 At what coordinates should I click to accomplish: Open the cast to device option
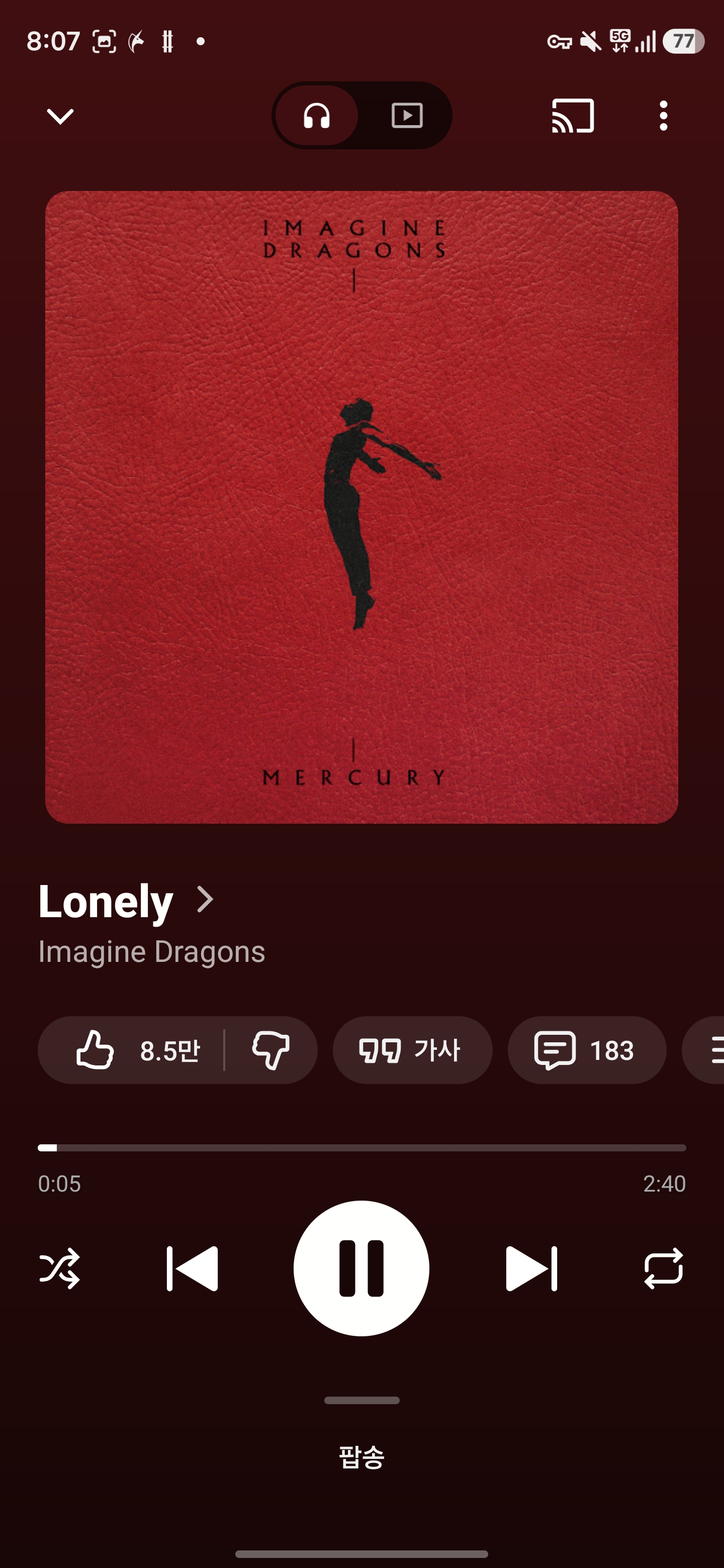572,116
